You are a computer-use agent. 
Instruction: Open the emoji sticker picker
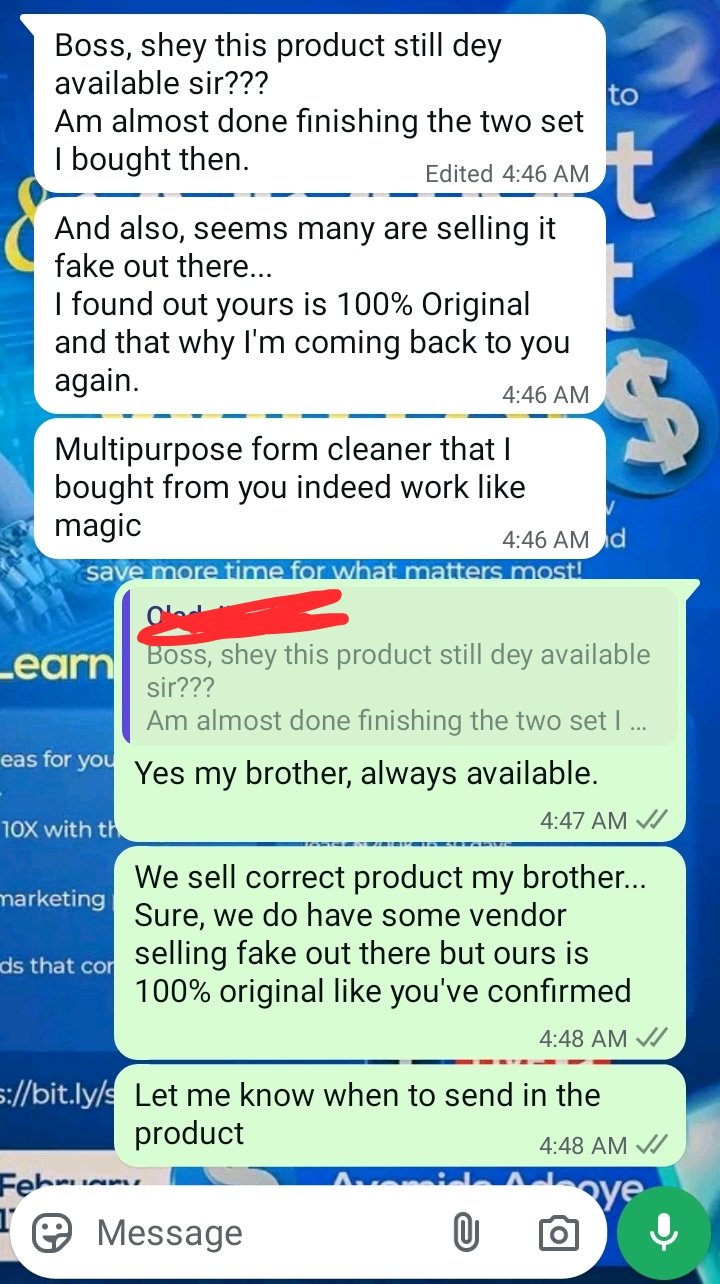pos(52,1233)
